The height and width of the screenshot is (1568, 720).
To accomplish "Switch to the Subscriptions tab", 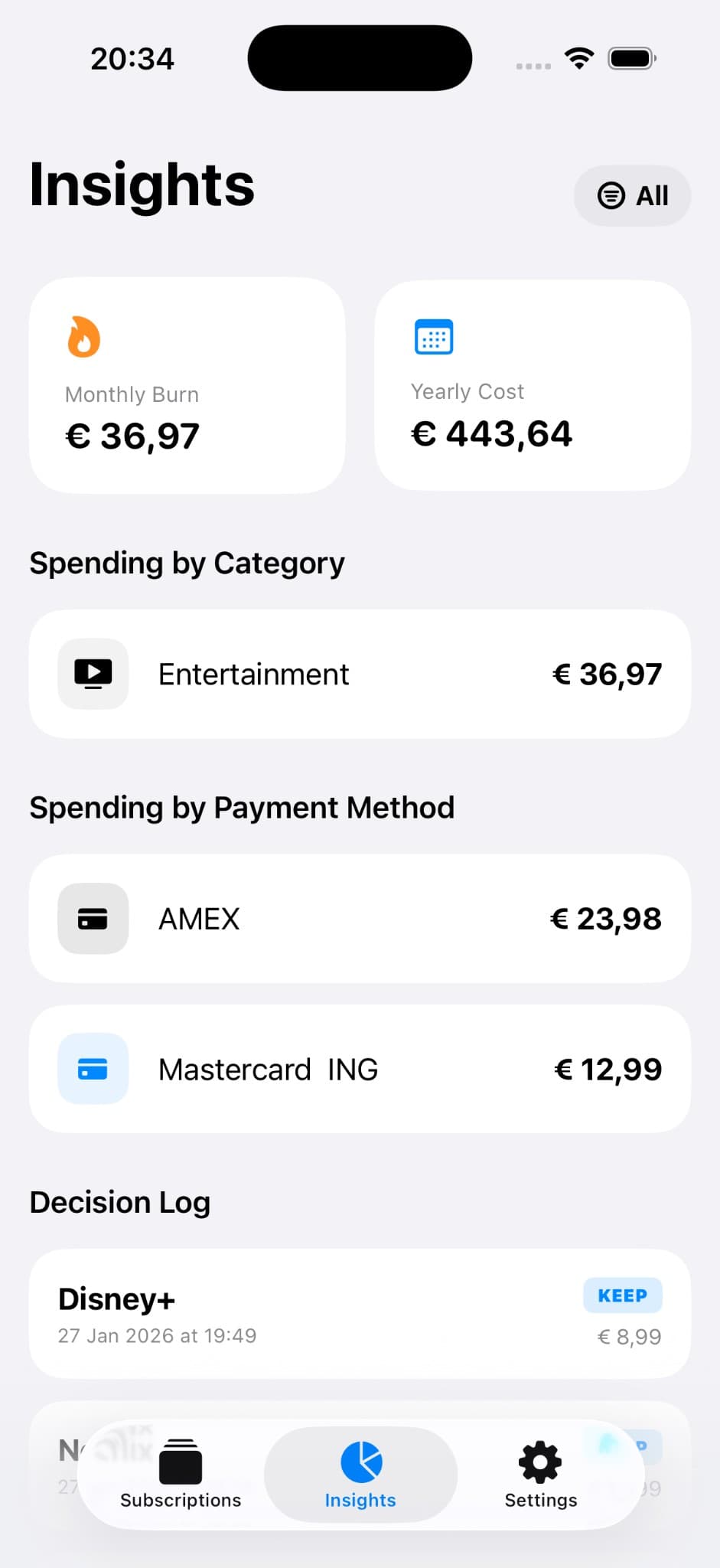I will tap(180, 1474).
